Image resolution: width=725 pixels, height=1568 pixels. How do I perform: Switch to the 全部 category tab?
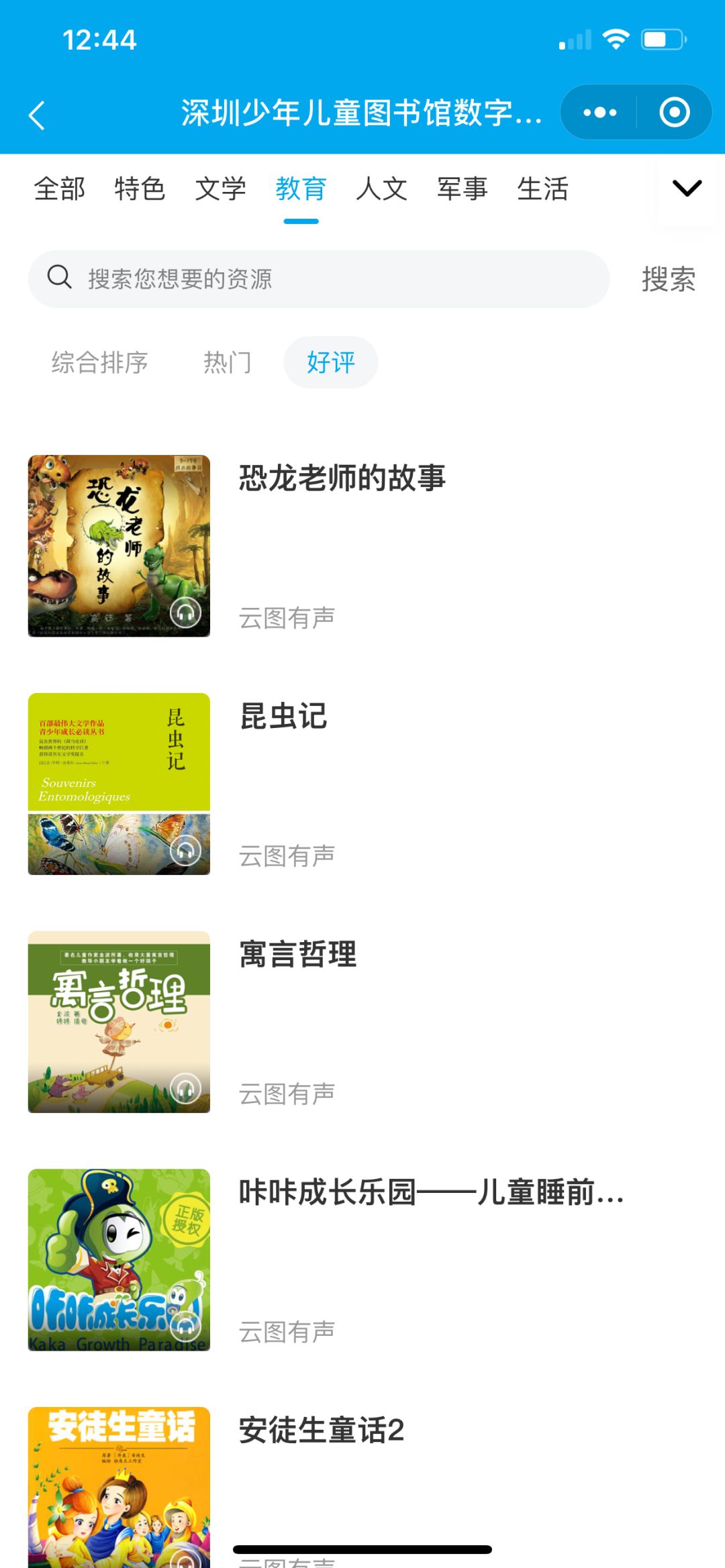tap(60, 189)
